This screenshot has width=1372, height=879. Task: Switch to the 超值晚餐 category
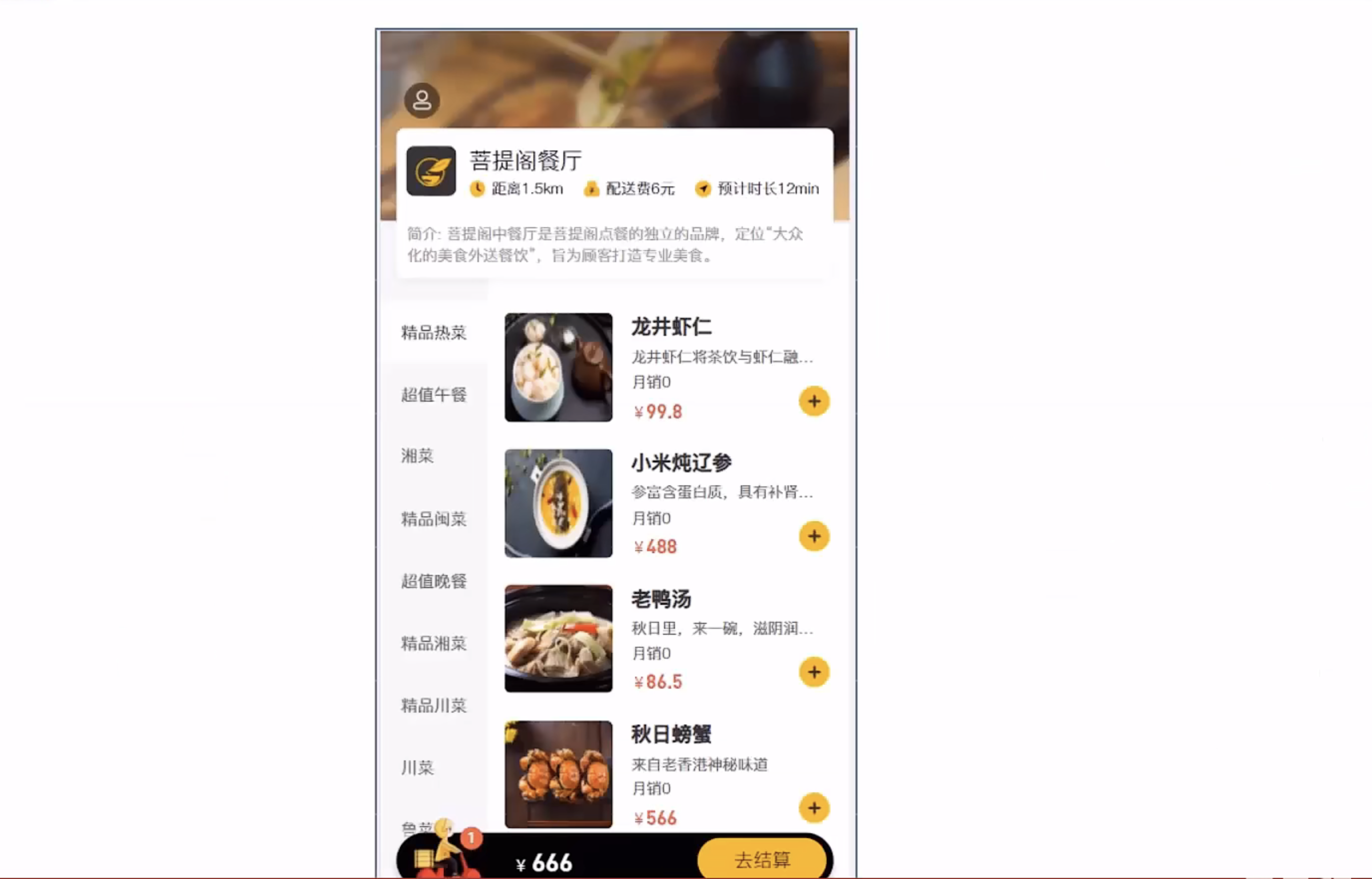(433, 581)
